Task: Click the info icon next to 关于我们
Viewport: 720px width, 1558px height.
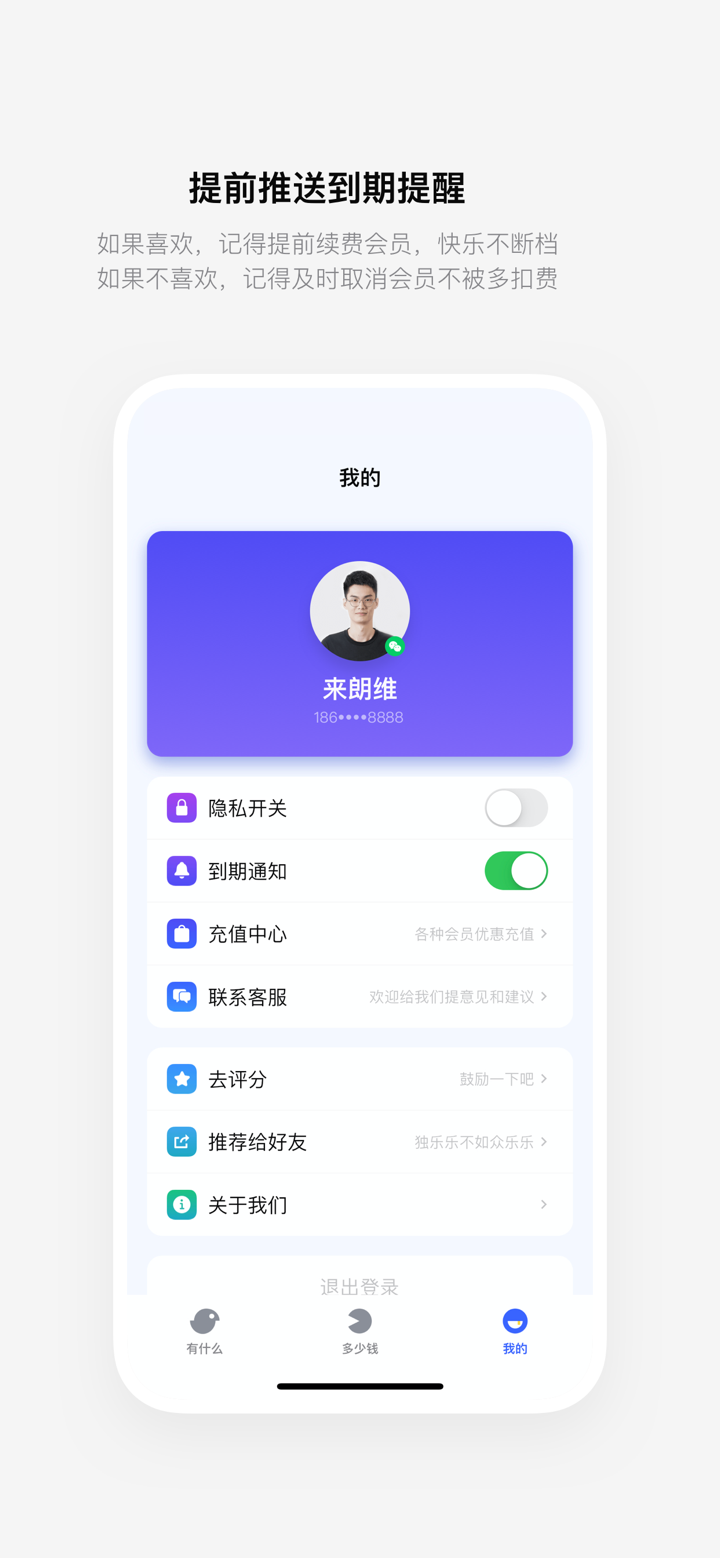Action: [181, 1204]
